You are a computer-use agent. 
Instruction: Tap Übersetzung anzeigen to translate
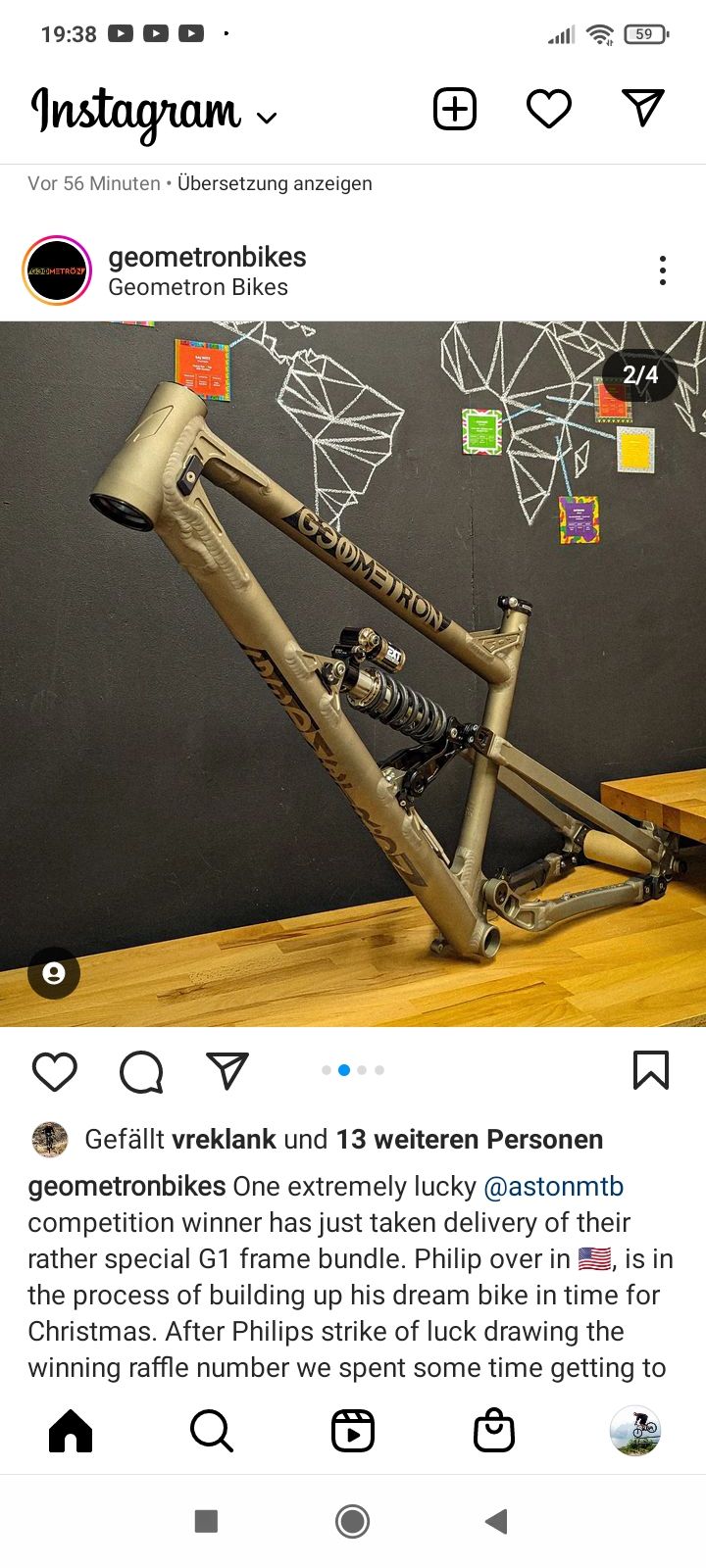(x=275, y=183)
